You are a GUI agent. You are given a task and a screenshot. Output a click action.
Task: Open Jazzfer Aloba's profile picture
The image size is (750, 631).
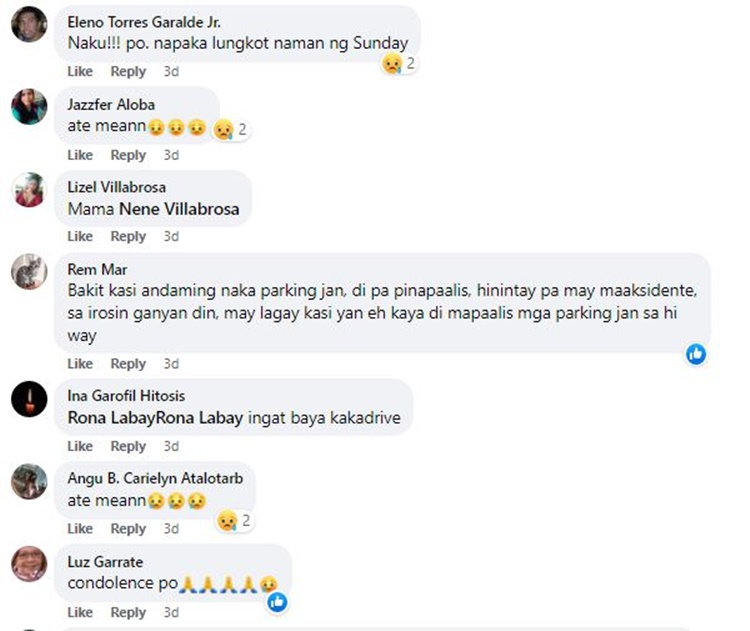point(29,106)
